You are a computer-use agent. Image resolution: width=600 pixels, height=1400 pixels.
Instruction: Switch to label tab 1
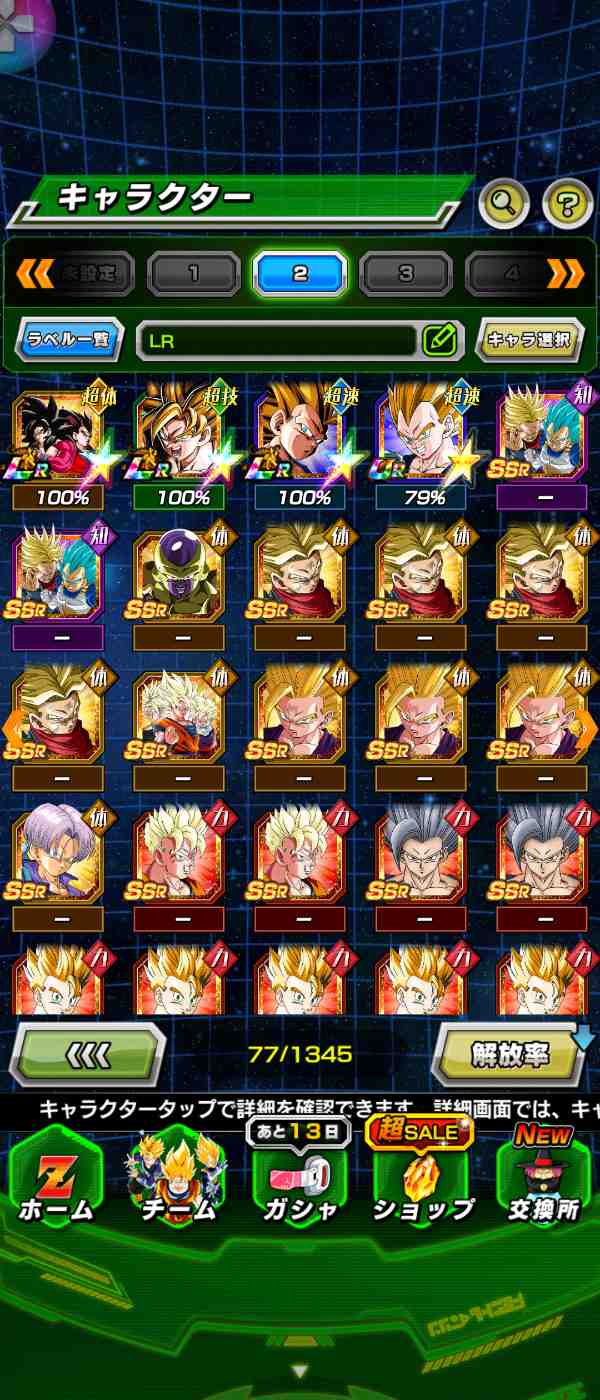(193, 273)
